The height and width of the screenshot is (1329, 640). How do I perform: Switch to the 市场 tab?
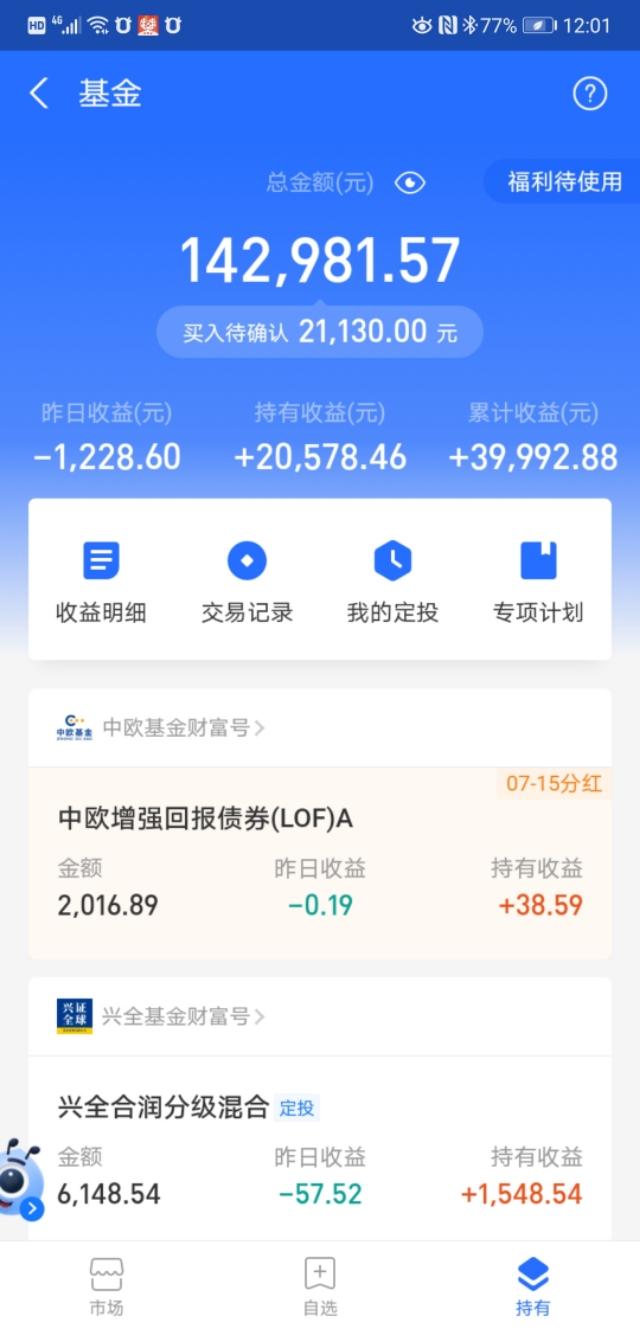point(106,1286)
